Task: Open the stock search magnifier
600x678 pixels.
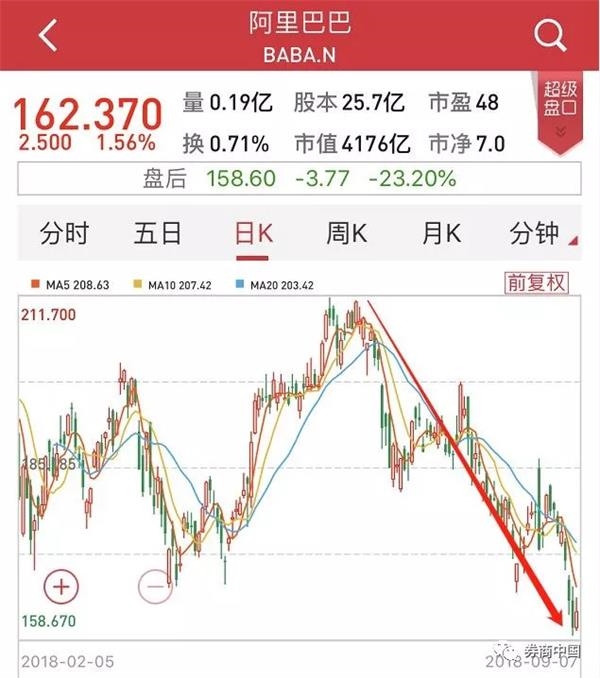Action: 550,36
